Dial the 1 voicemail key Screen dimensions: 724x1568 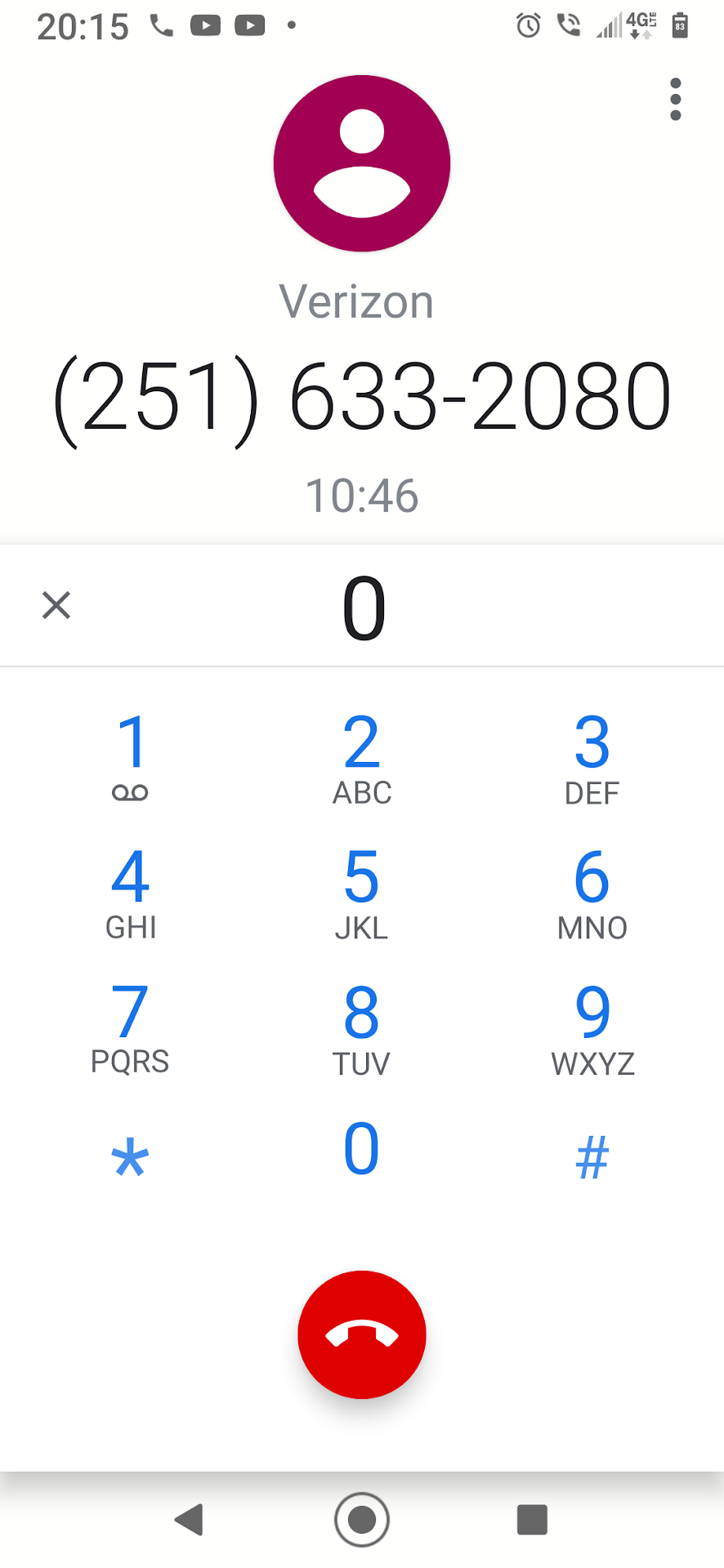pyautogui.click(x=131, y=755)
